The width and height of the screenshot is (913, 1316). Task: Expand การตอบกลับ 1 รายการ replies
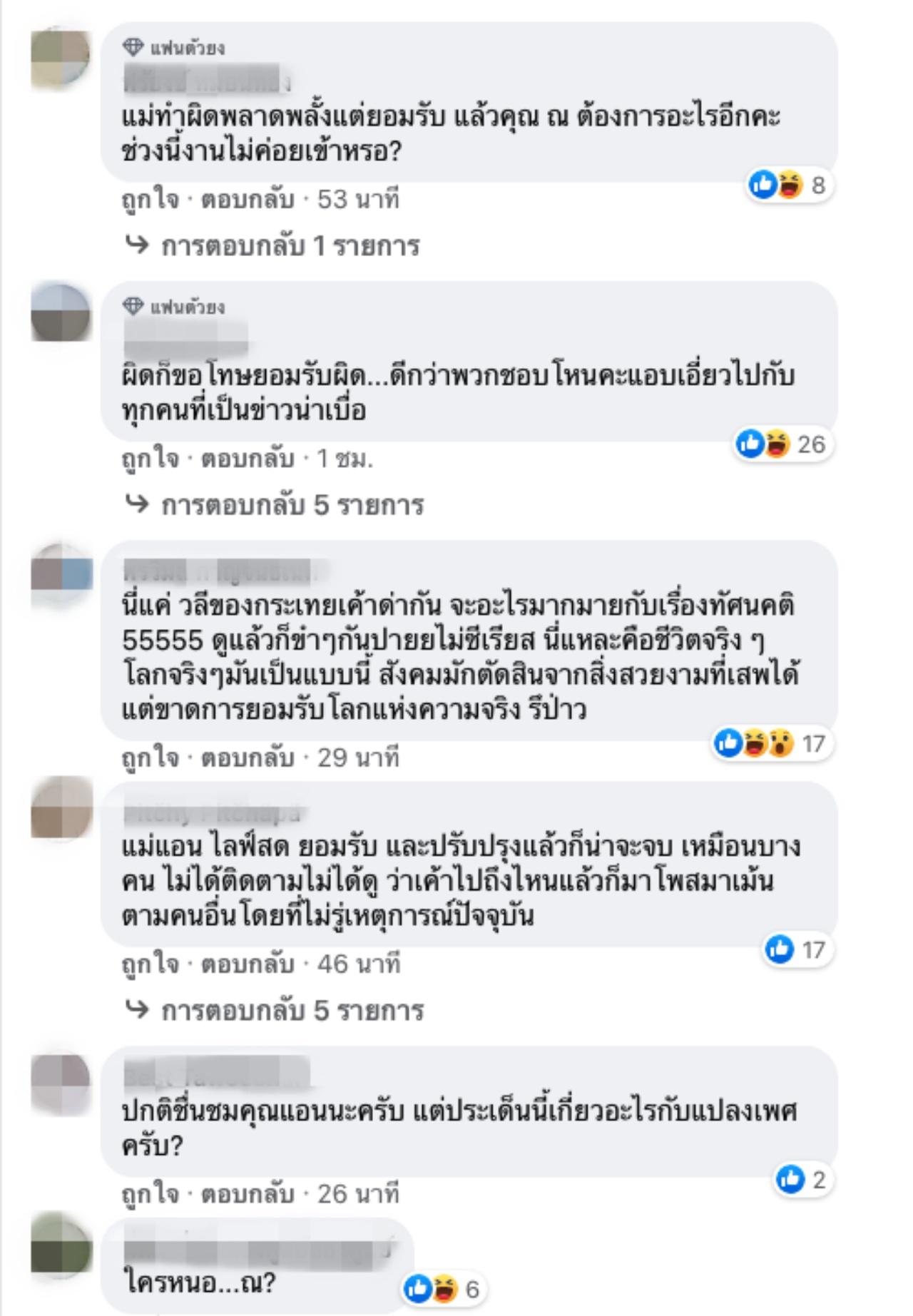(290, 246)
